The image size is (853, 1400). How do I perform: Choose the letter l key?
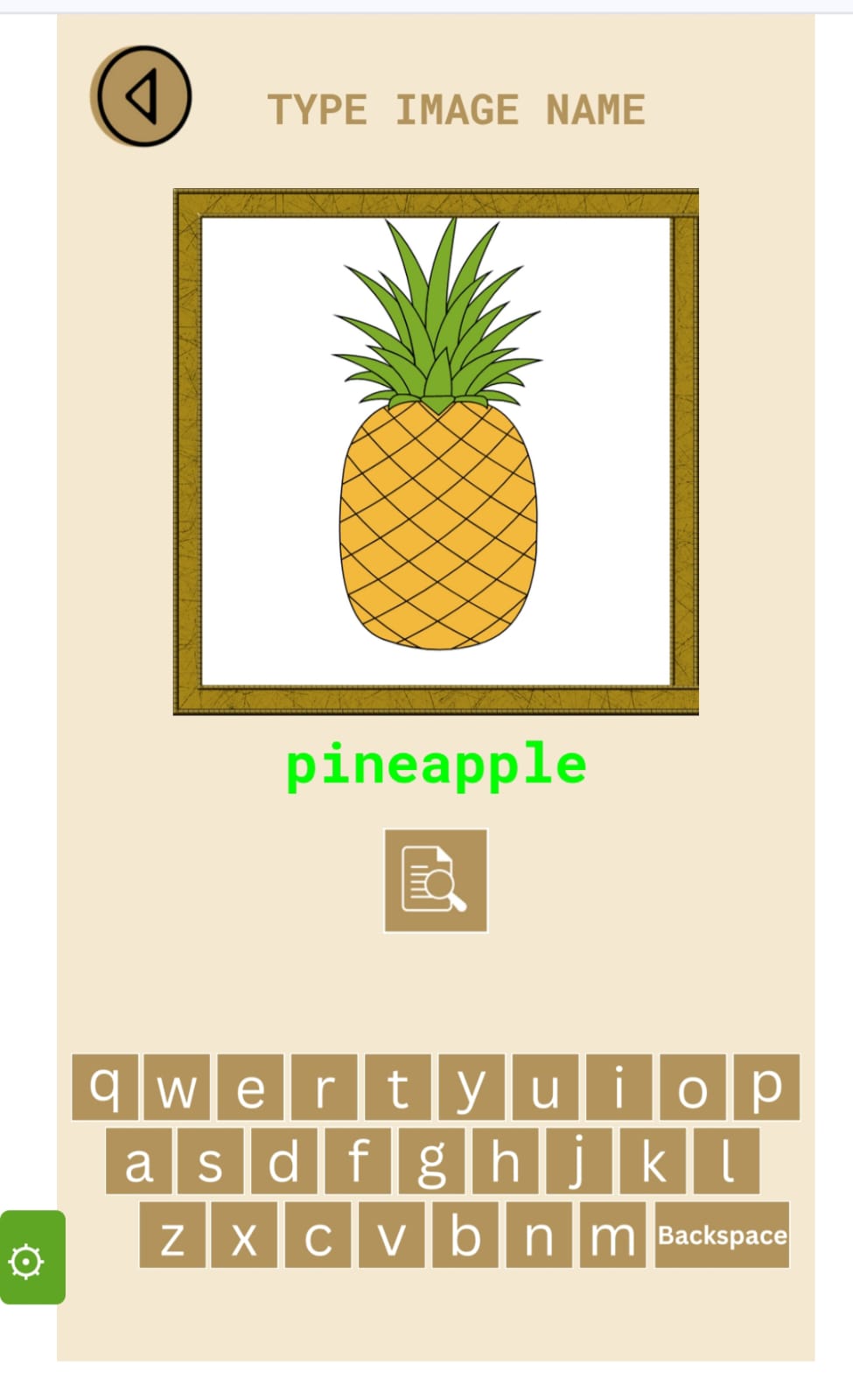pos(726,1161)
